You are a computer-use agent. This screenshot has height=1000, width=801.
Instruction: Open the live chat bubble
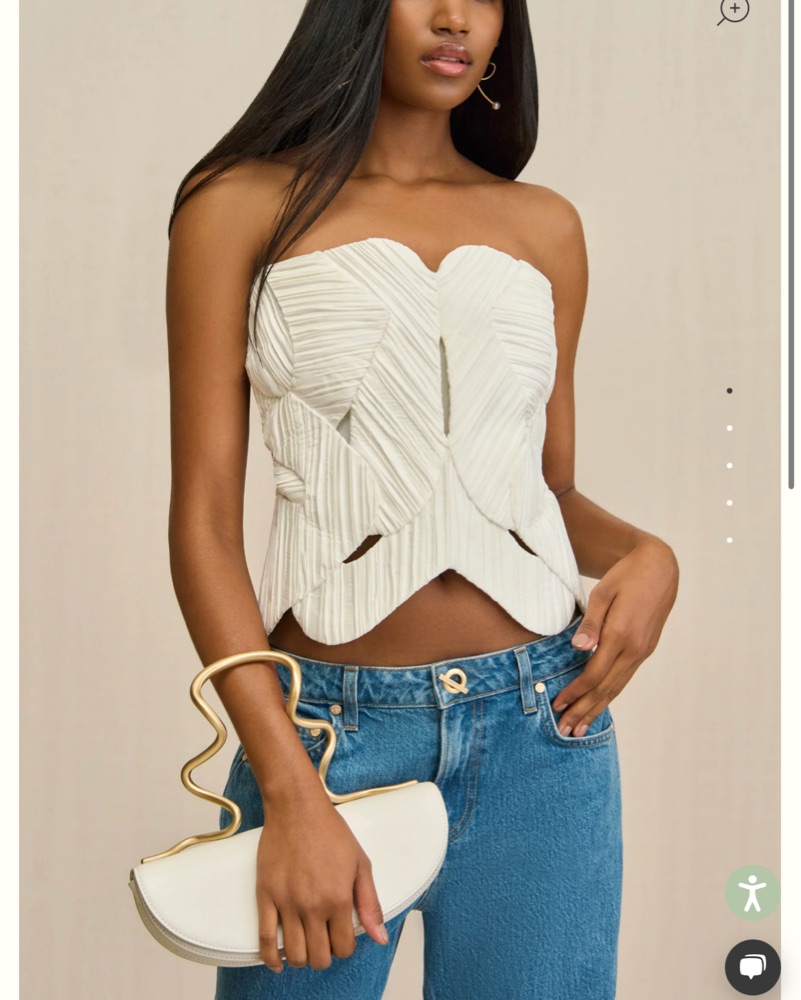click(x=752, y=967)
